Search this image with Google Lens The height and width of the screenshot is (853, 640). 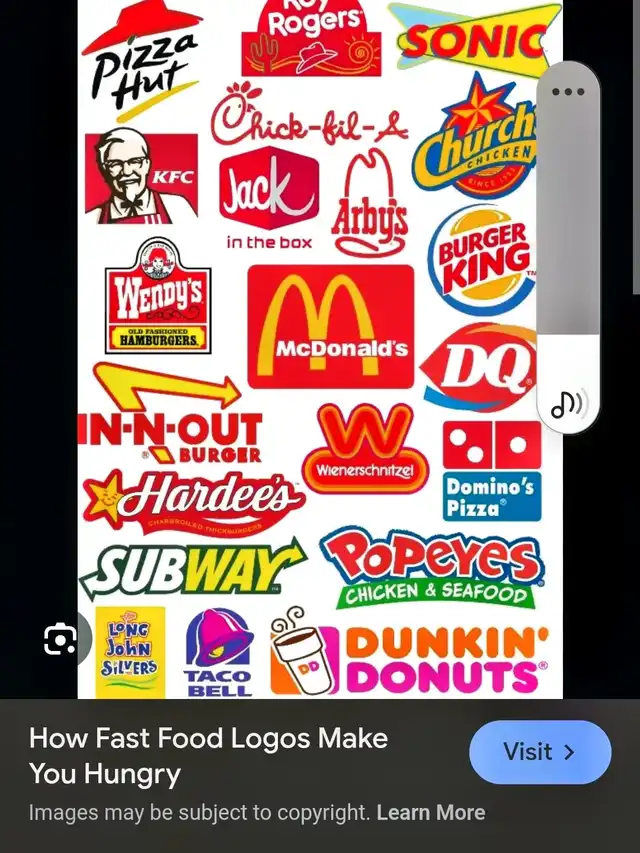click(x=61, y=639)
